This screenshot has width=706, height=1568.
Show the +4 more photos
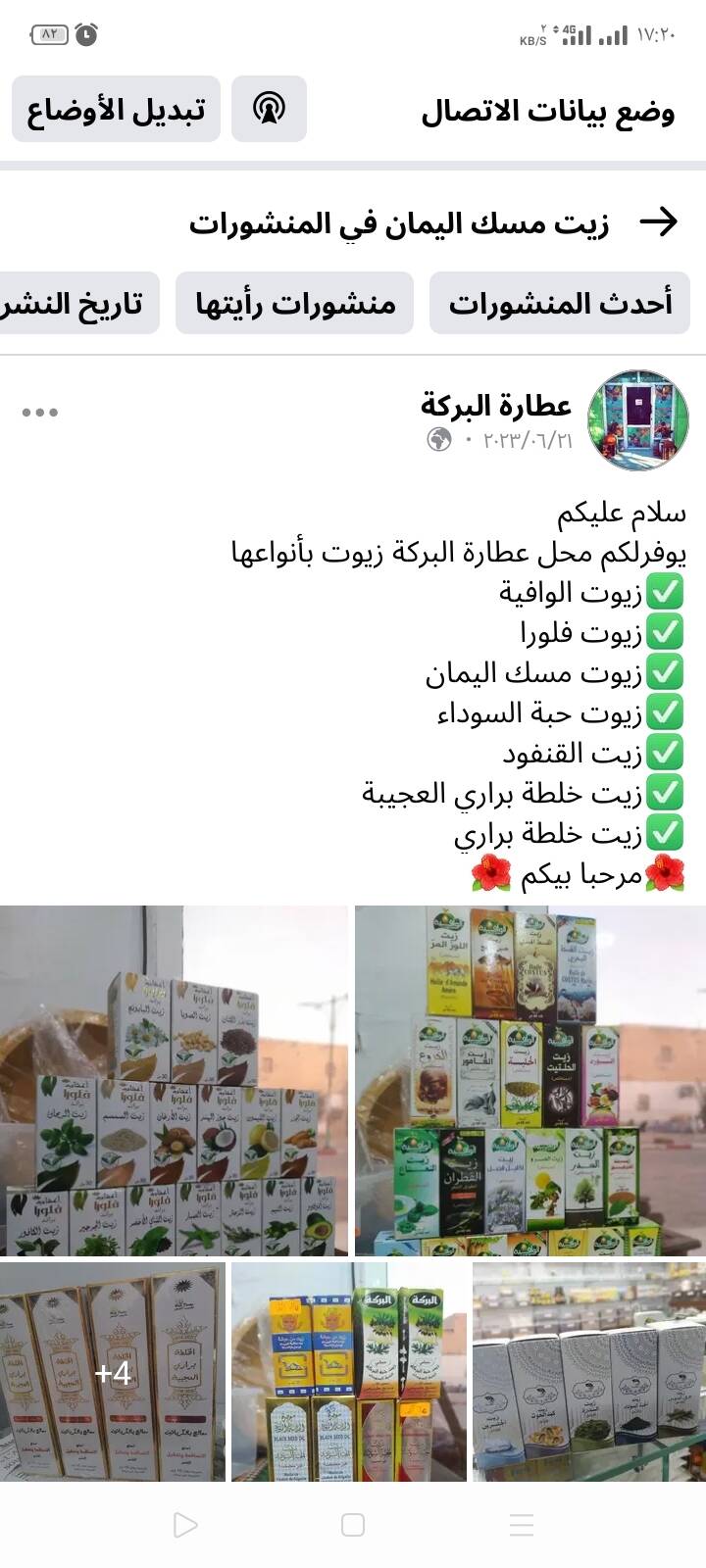112,1371
